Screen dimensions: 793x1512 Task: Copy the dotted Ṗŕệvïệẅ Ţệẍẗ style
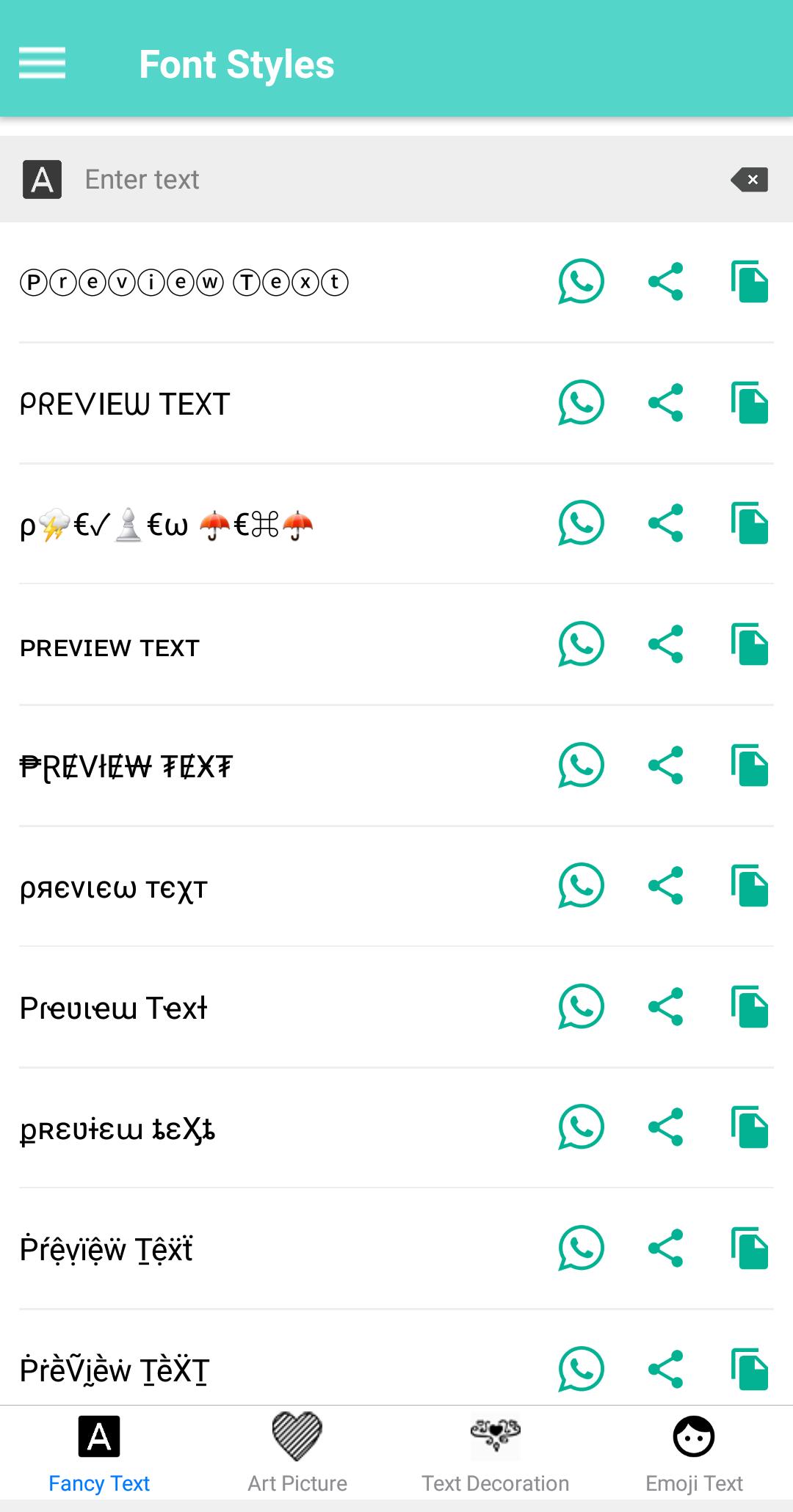pos(750,1248)
